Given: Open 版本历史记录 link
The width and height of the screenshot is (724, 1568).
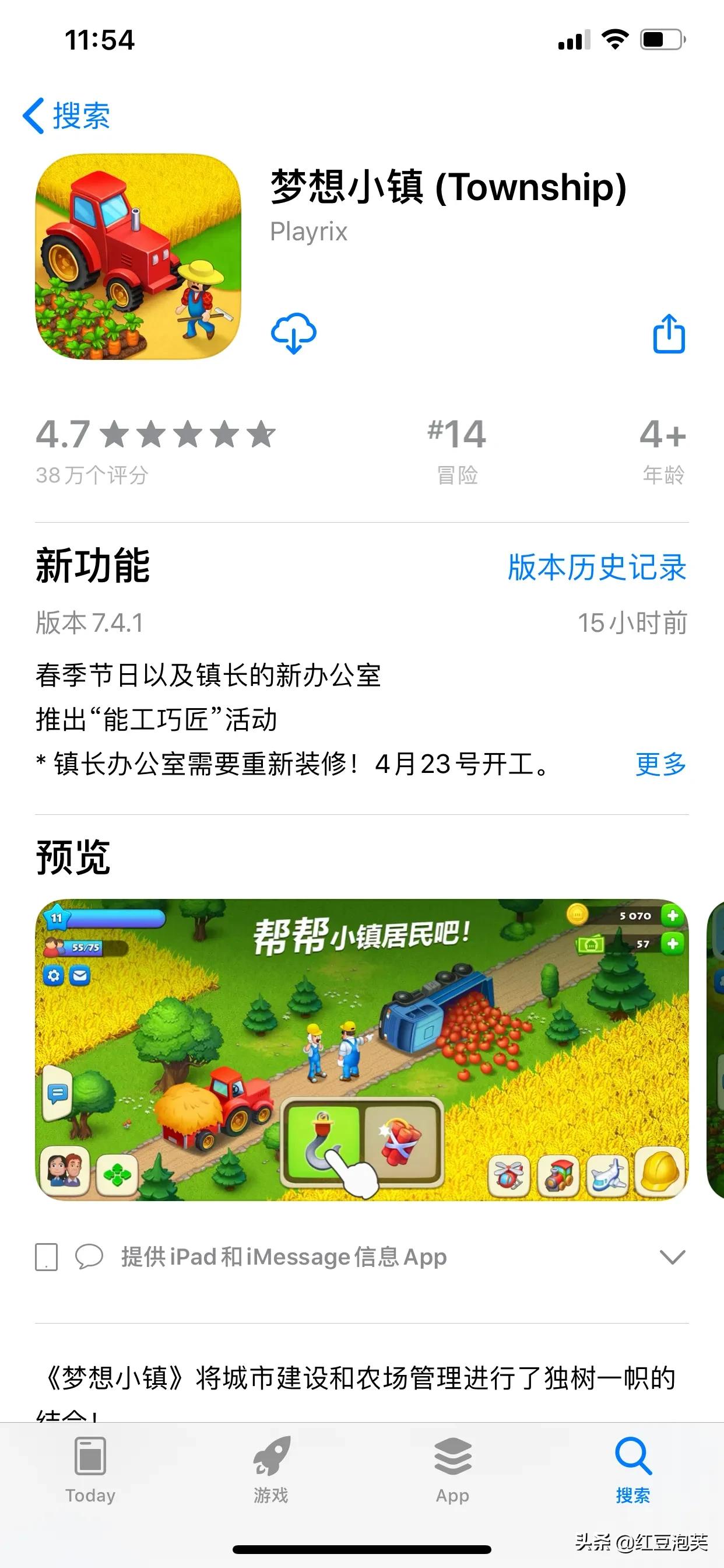Looking at the screenshot, I should pos(597,566).
